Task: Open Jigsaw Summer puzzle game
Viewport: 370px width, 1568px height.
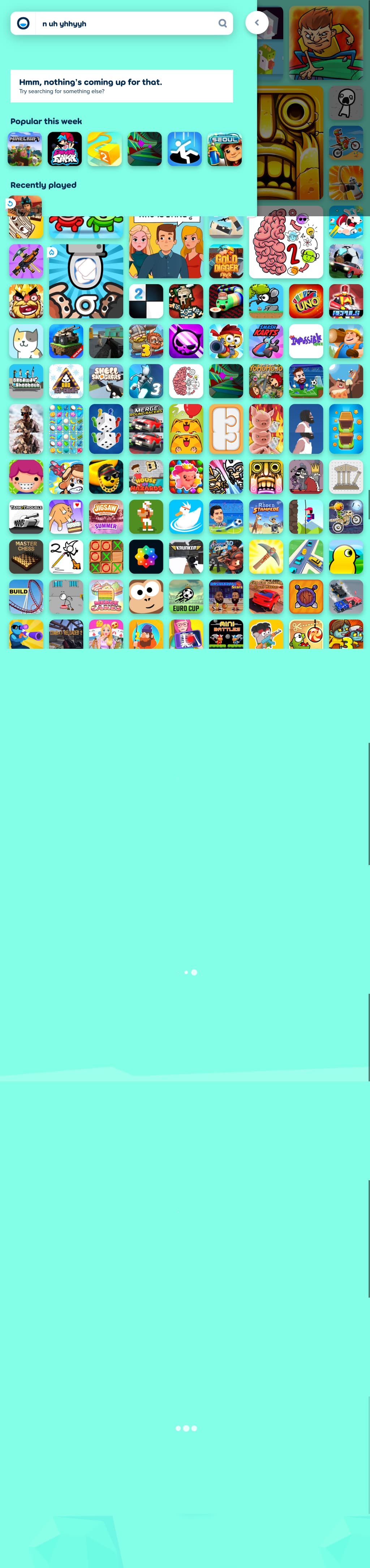Action: 106,516
